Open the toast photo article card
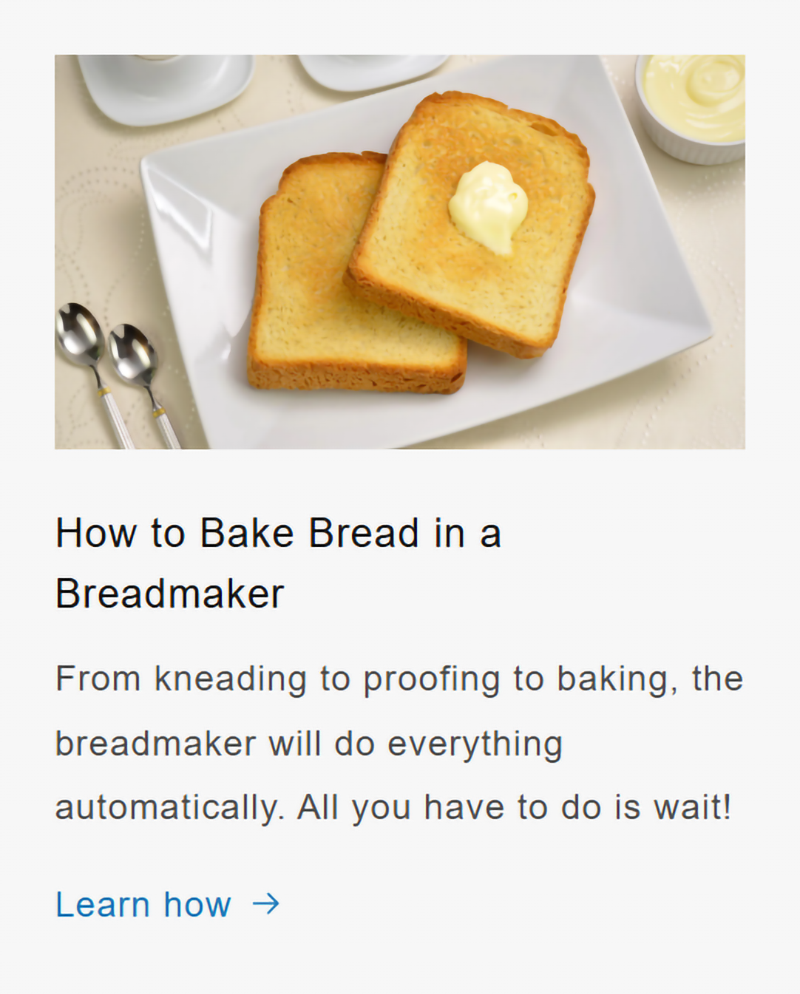The image size is (800, 994). pos(400,252)
